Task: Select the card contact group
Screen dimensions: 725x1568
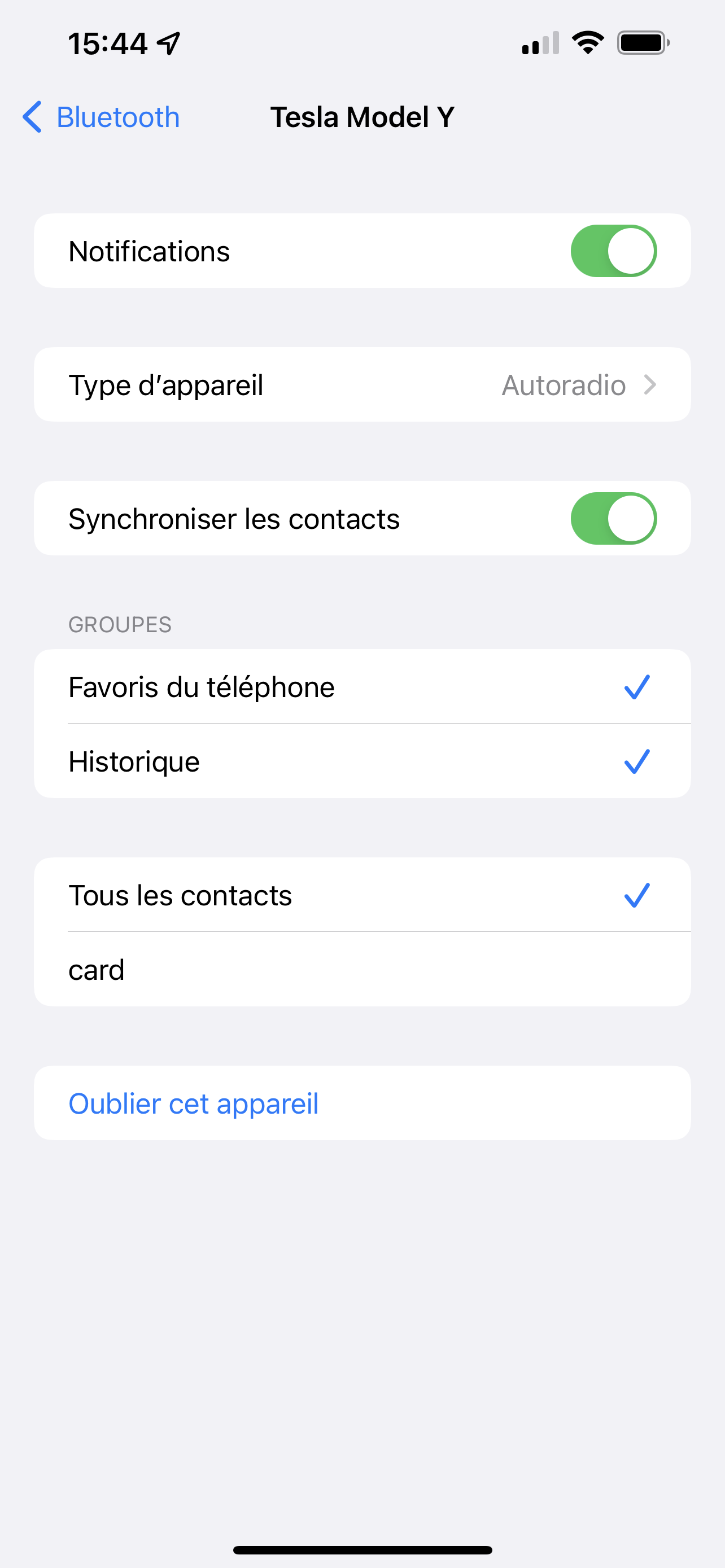Action: click(362, 970)
